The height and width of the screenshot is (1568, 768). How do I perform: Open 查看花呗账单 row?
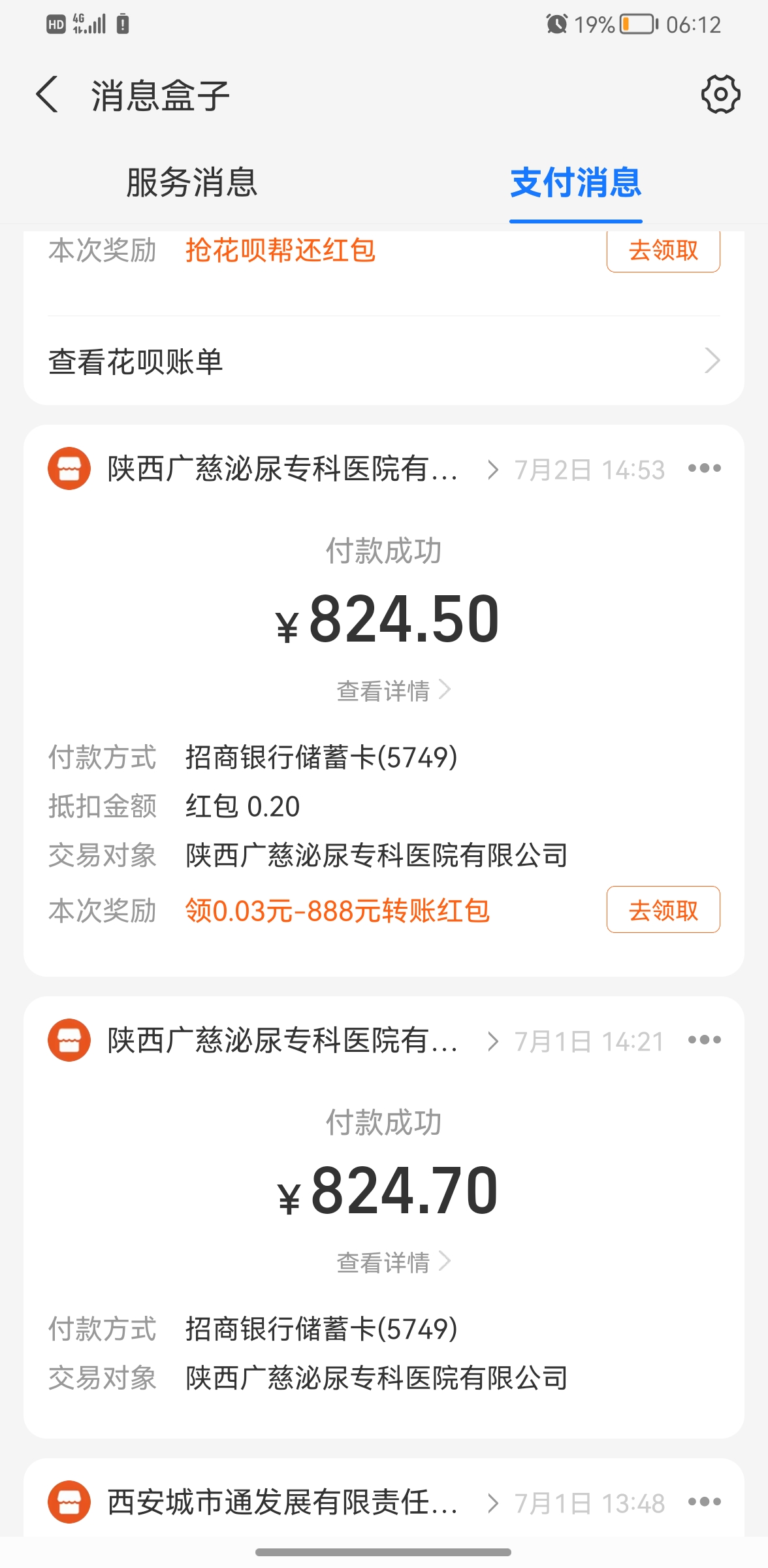pyautogui.click(x=384, y=361)
